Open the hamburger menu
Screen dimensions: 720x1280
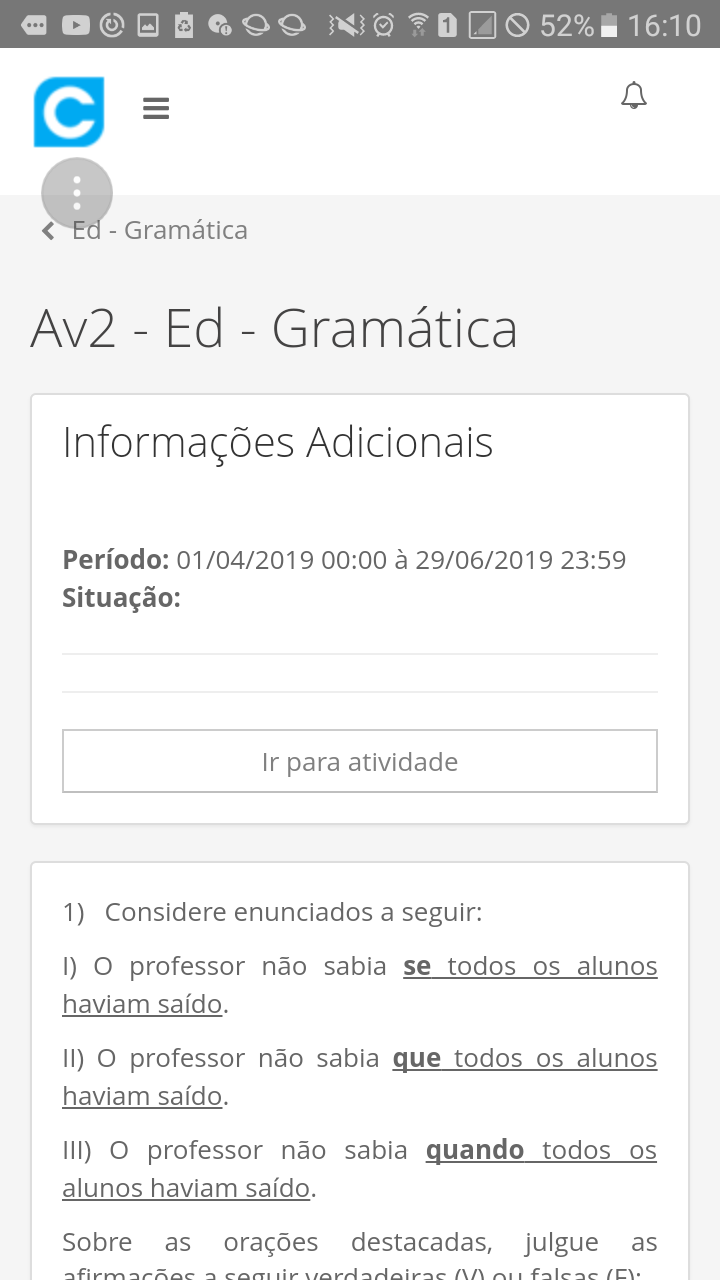[x=156, y=108]
